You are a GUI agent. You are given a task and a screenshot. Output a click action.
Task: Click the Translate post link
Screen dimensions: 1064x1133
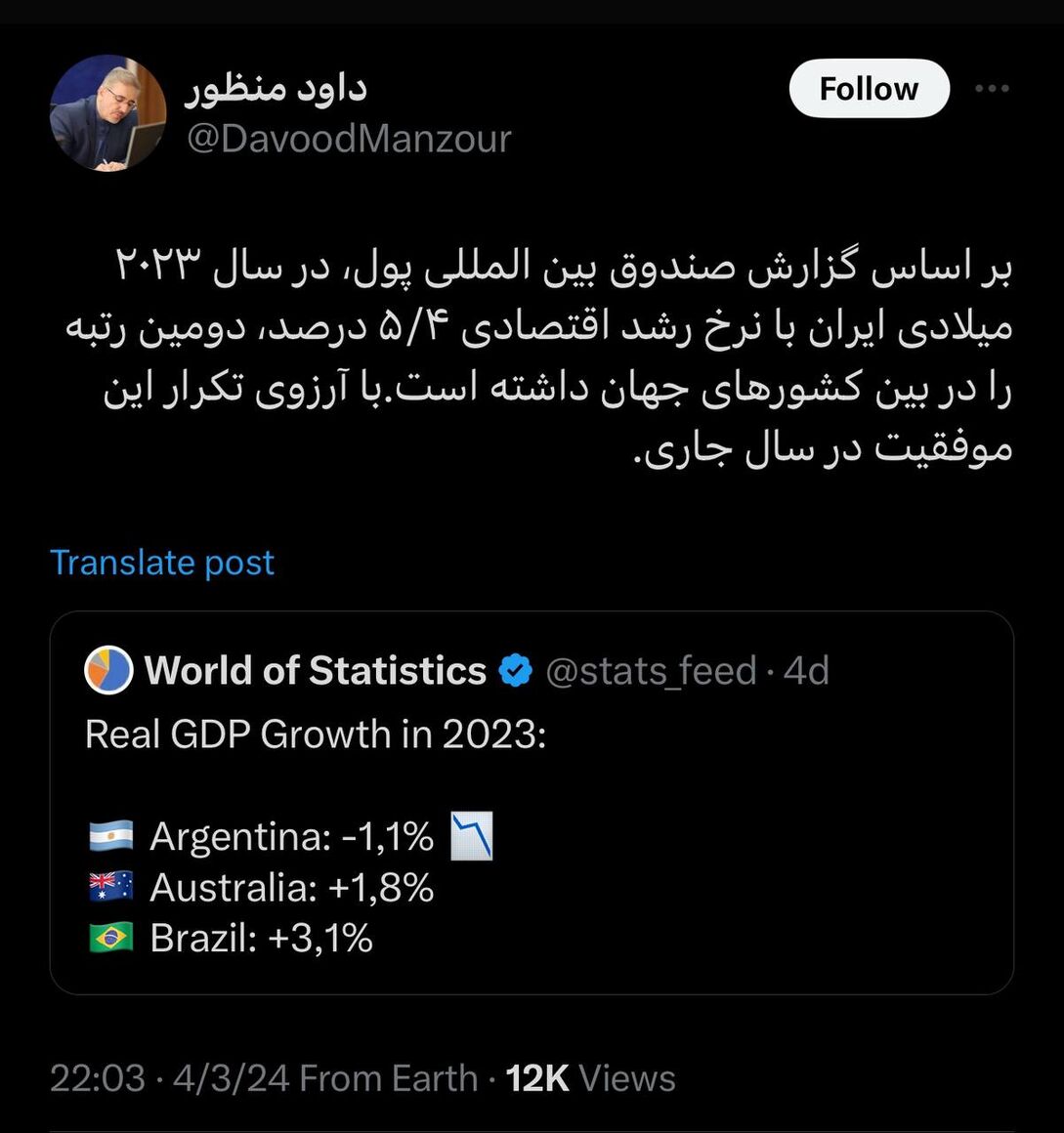162,563
